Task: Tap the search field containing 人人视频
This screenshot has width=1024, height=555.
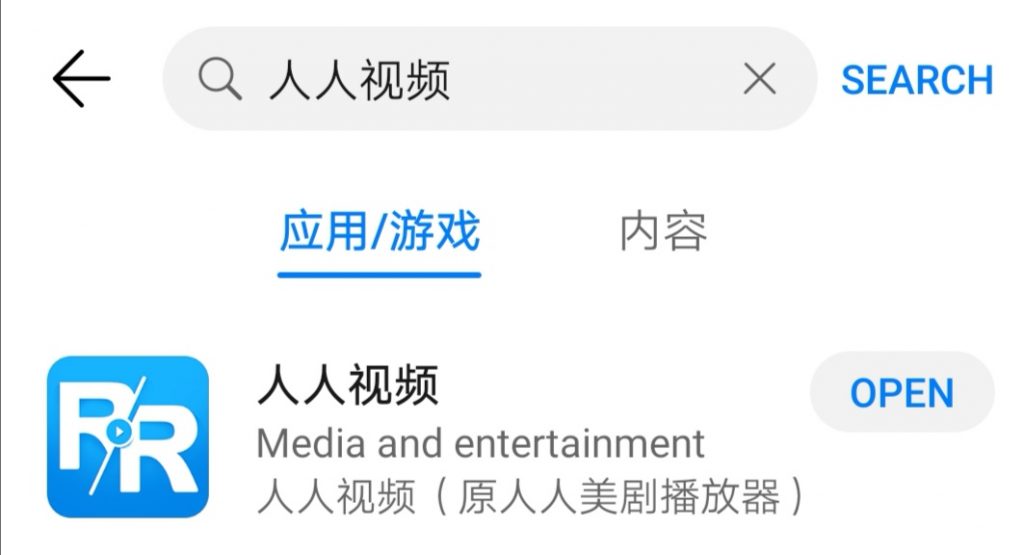Action: [x=480, y=79]
